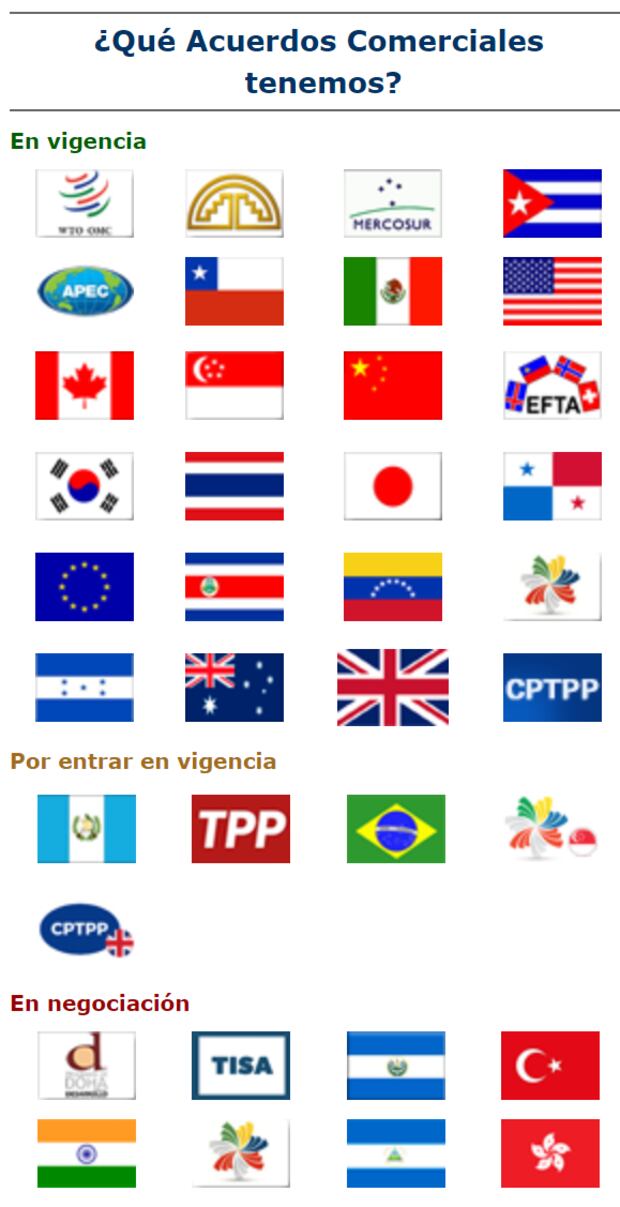Open the Cuba flag agreement
The image size is (620, 1207).
pos(552,203)
